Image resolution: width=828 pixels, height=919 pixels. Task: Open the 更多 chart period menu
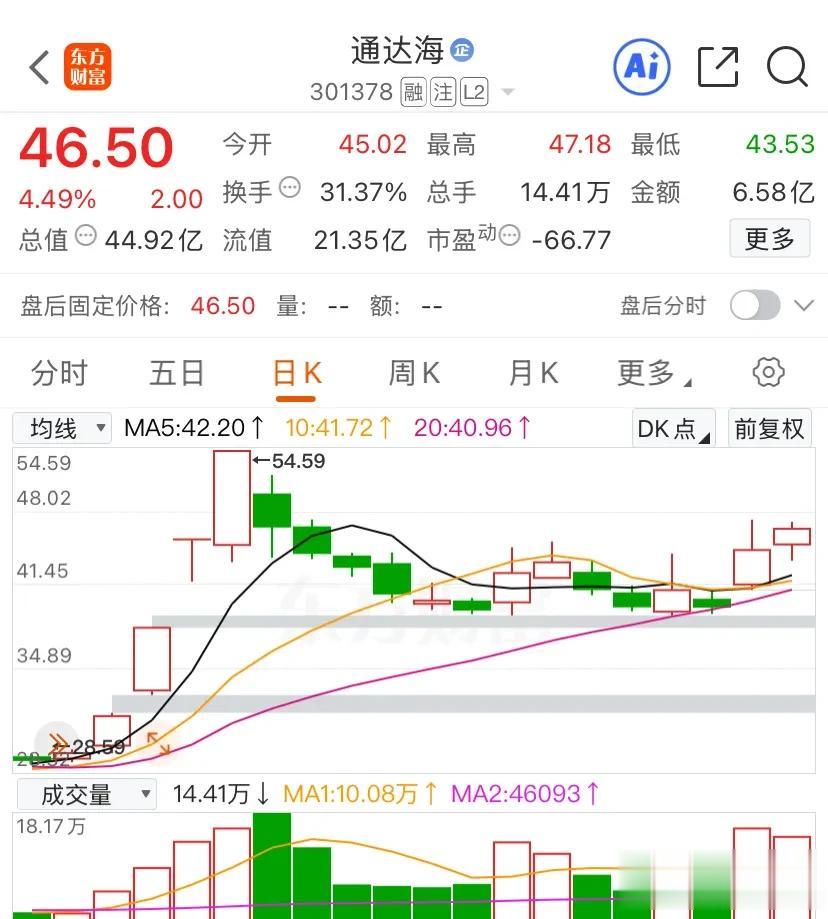[654, 373]
